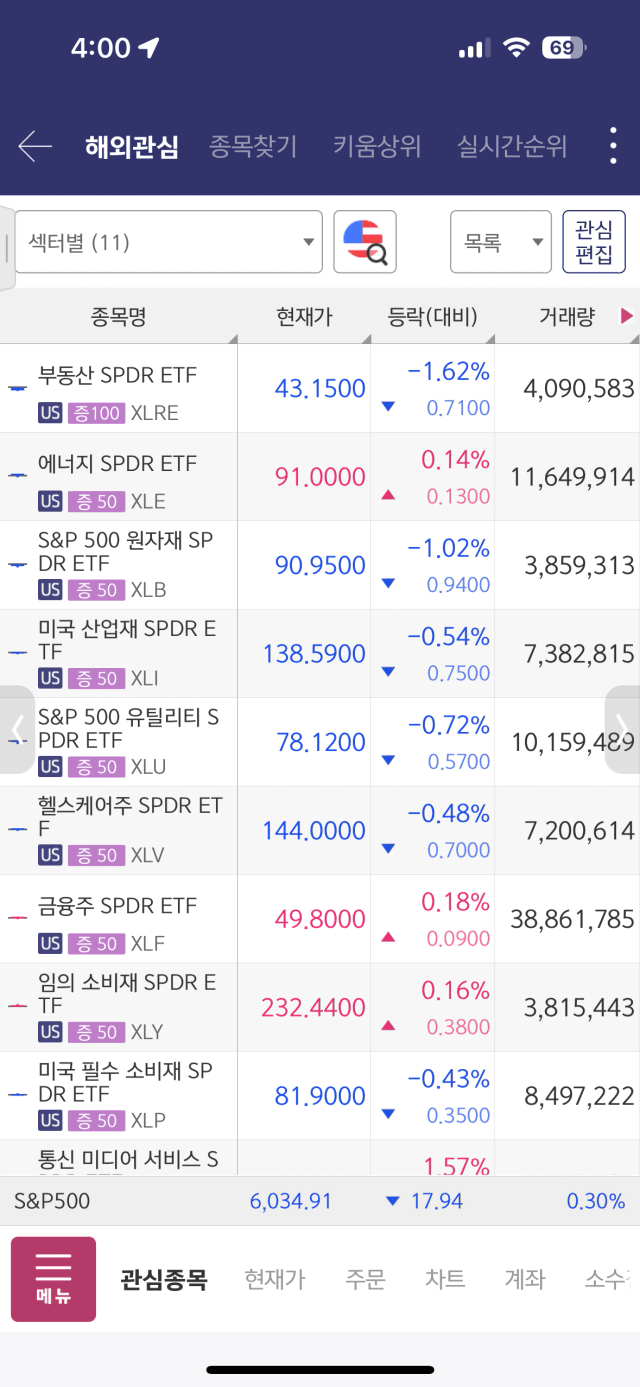This screenshot has width=640, height=1387.
Task: Open the three-dot overflow menu
Action: coord(613,146)
